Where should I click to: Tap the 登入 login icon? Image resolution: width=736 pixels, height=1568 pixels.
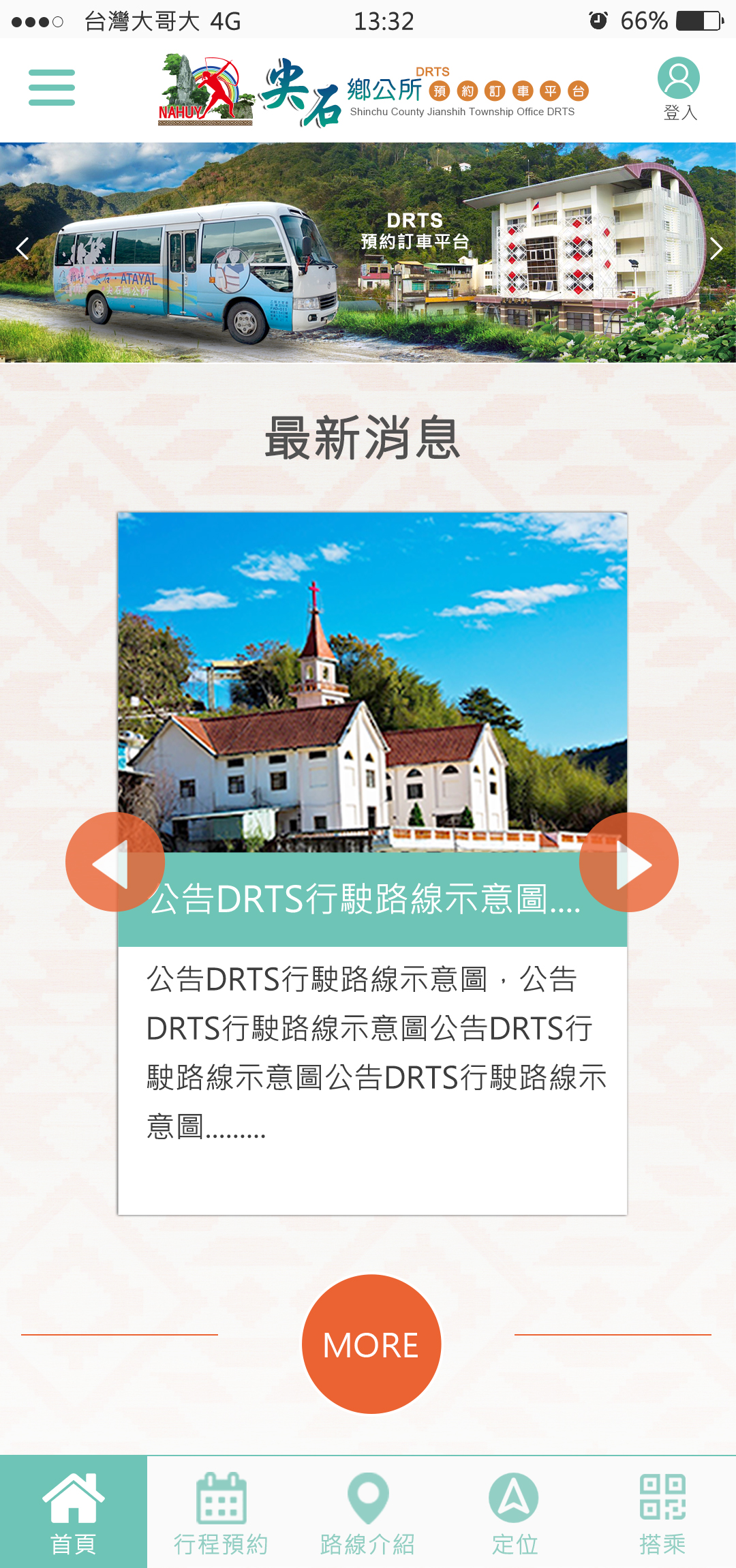[679, 87]
